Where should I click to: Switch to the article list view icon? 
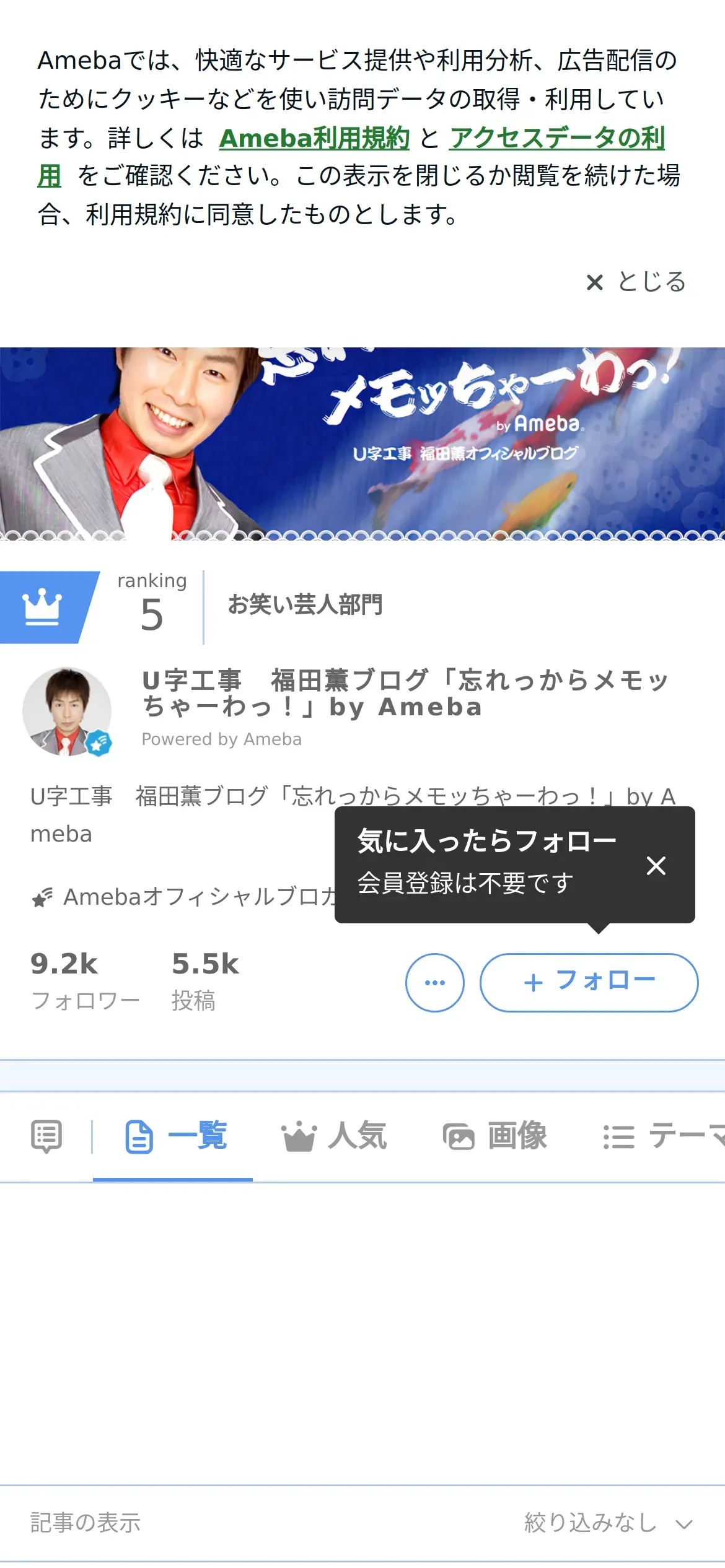(x=46, y=1136)
